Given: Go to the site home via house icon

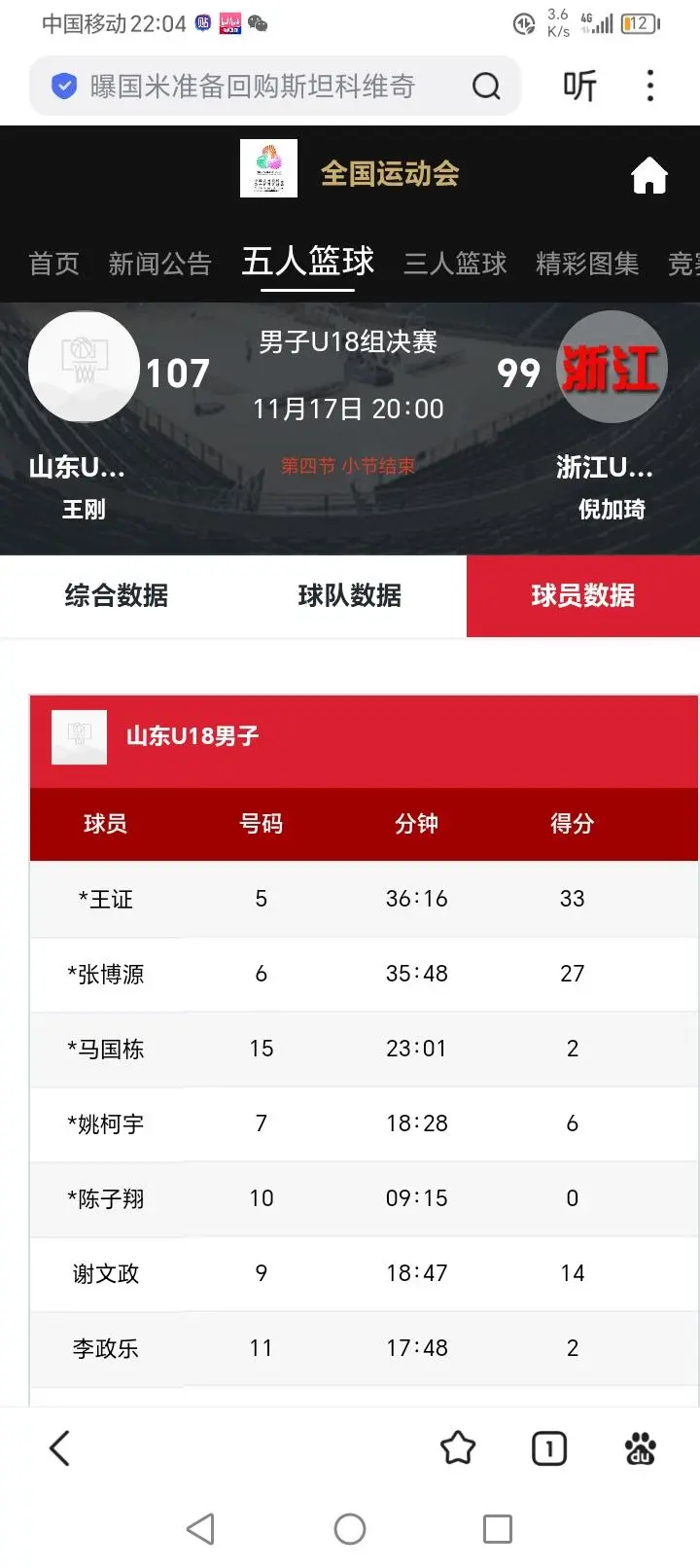Looking at the screenshot, I should tap(649, 175).
